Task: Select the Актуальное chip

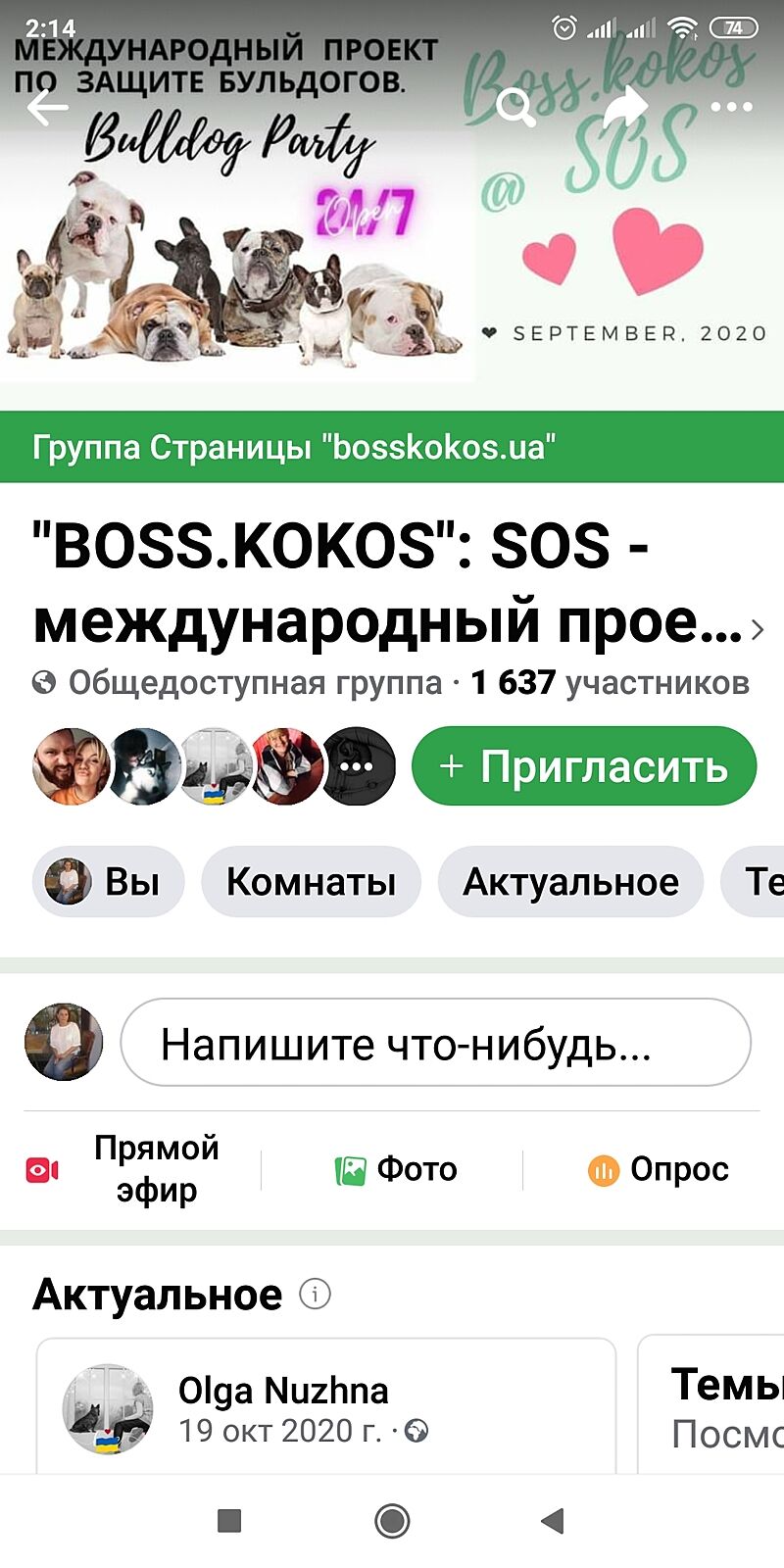Action: coord(570,882)
